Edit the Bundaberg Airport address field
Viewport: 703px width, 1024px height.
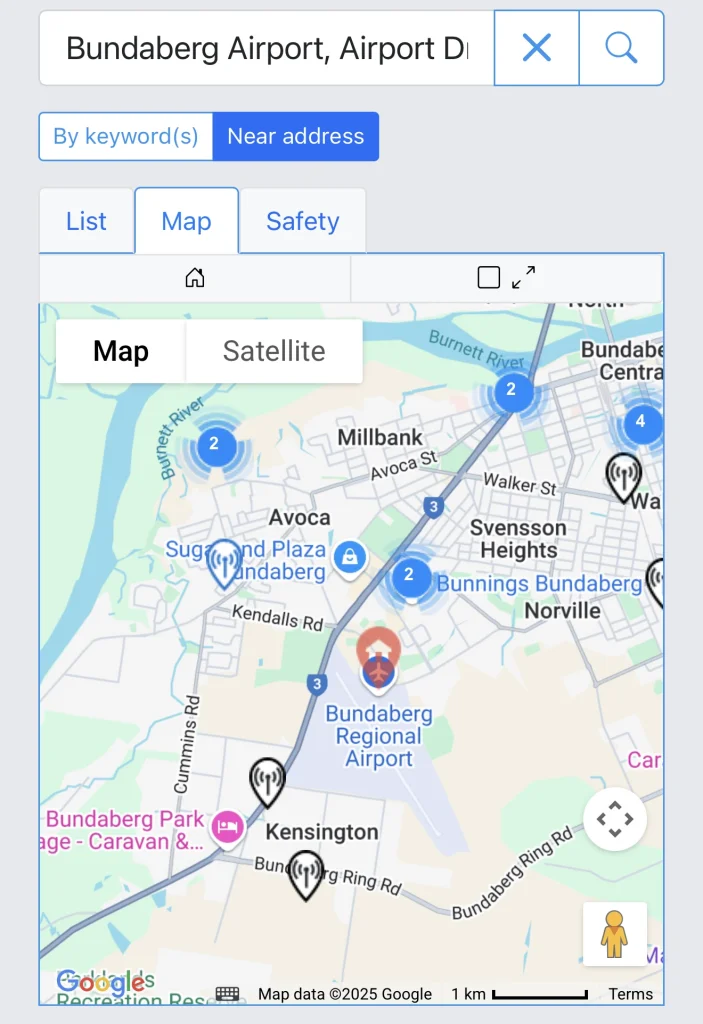point(266,48)
